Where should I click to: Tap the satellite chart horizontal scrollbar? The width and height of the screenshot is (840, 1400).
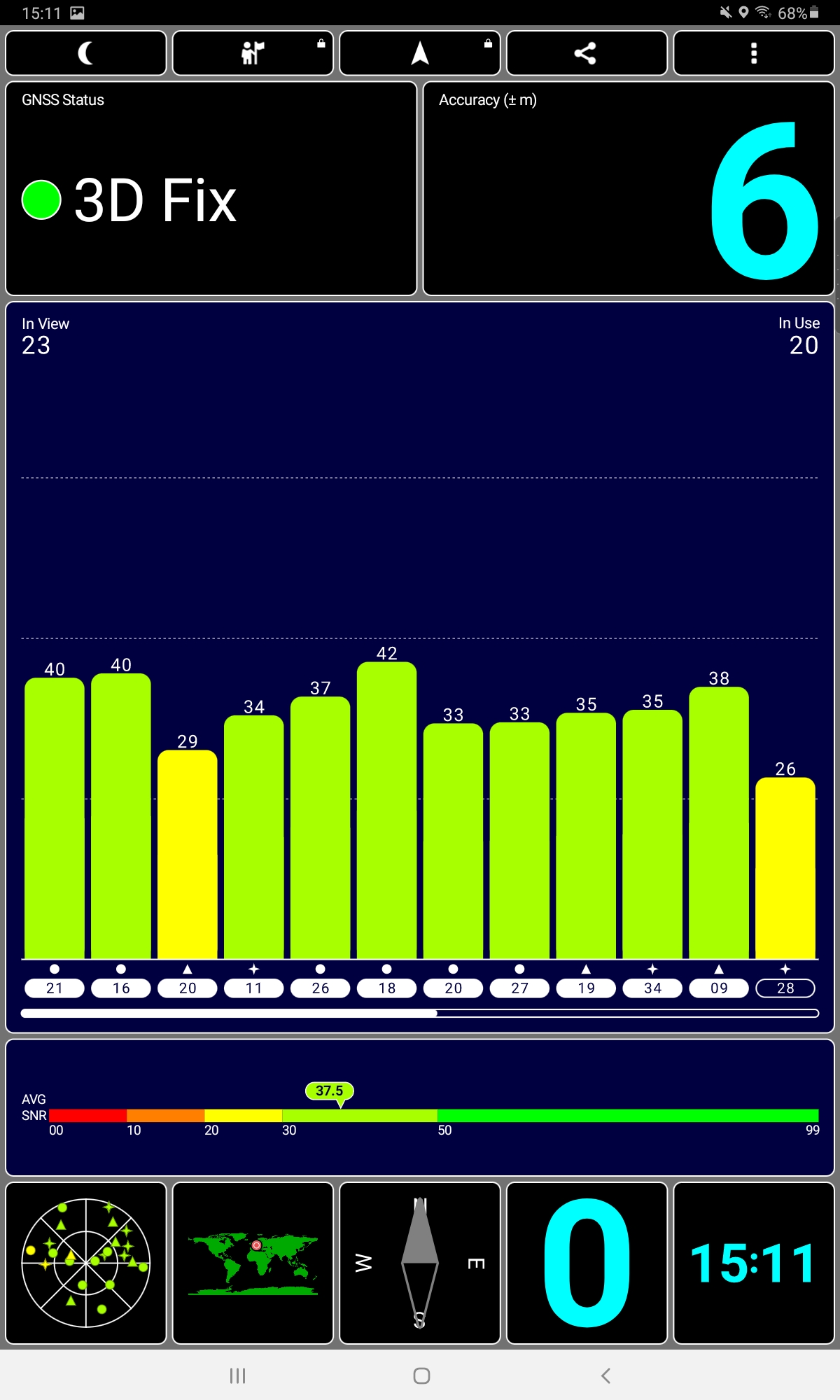tap(420, 1013)
